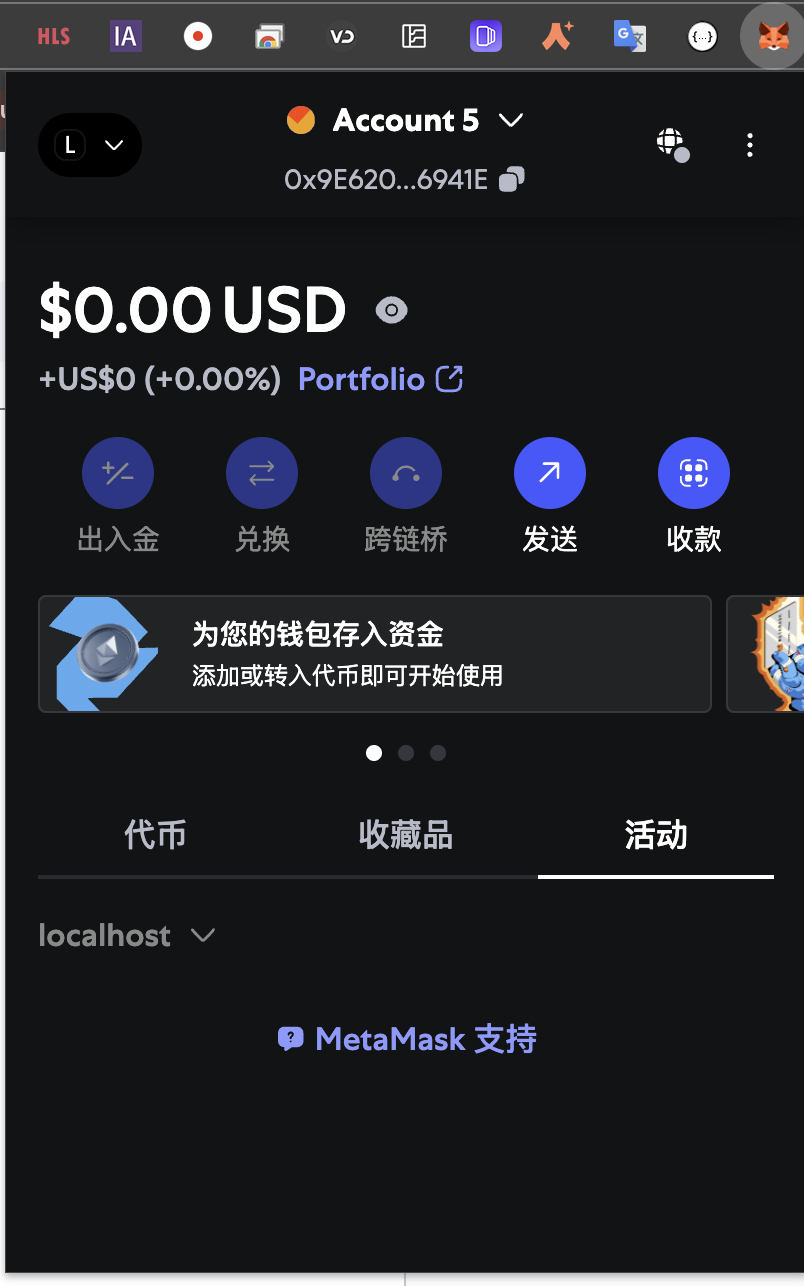Open the three-dot overflow menu
Image resolution: width=804 pixels, height=1286 pixels.
[749, 145]
